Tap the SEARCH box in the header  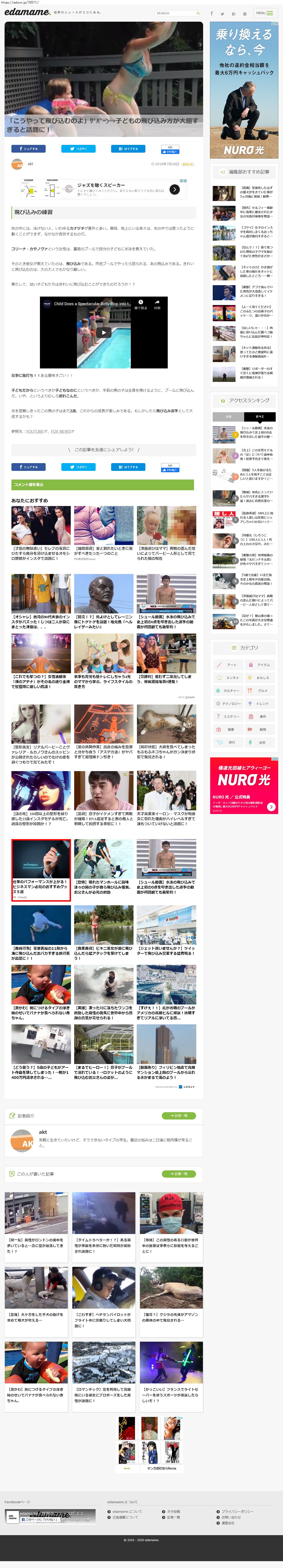pos(176,13)
